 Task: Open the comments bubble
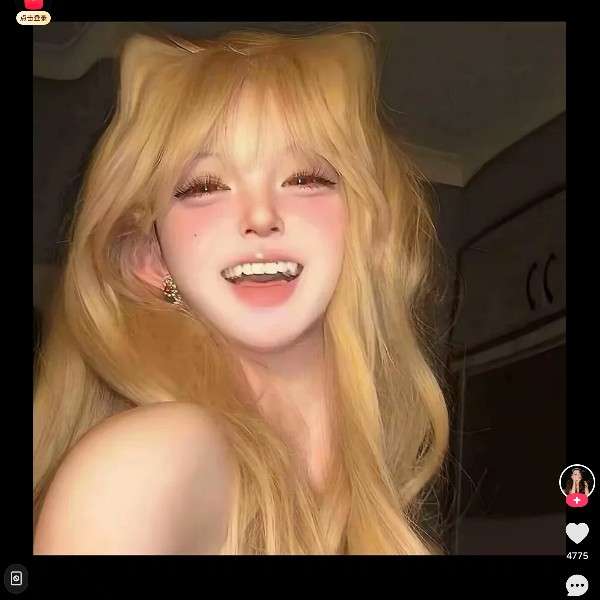[x=577, y=585]
